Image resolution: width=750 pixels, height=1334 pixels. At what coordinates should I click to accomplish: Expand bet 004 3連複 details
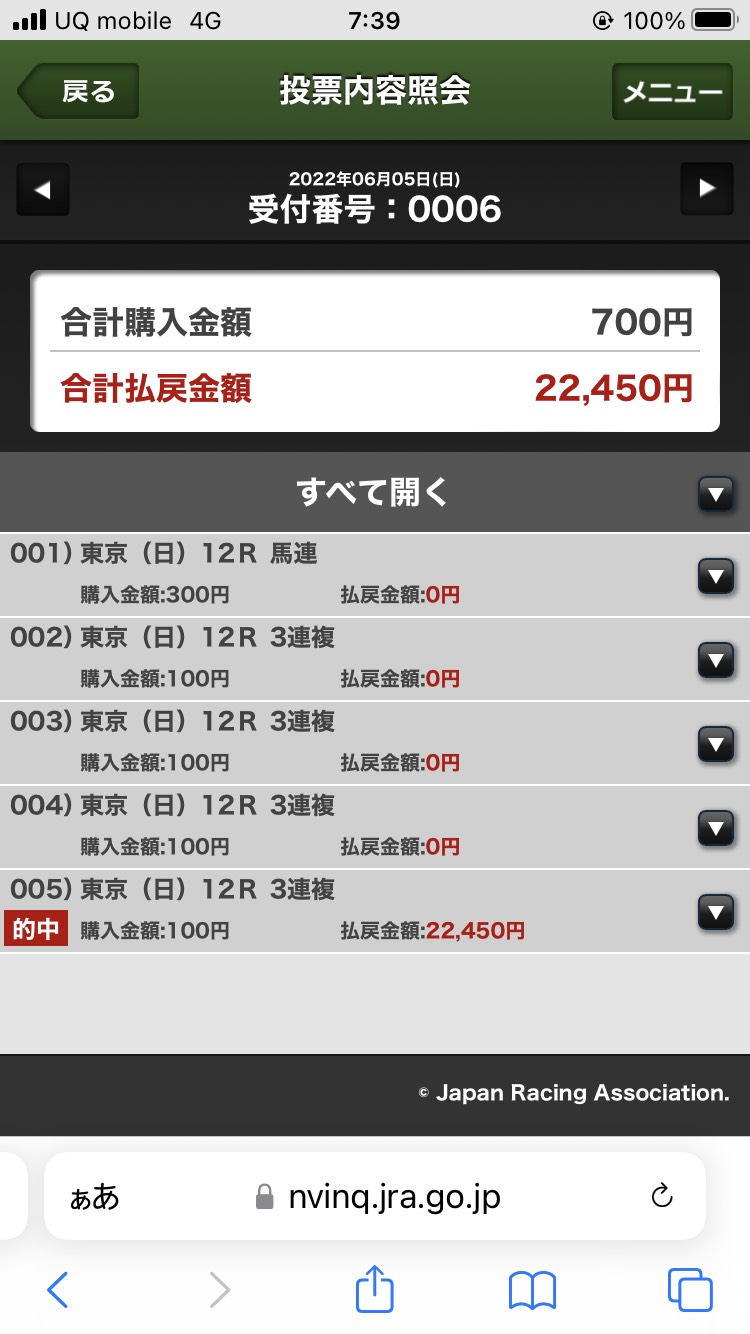tap(714, 828)
